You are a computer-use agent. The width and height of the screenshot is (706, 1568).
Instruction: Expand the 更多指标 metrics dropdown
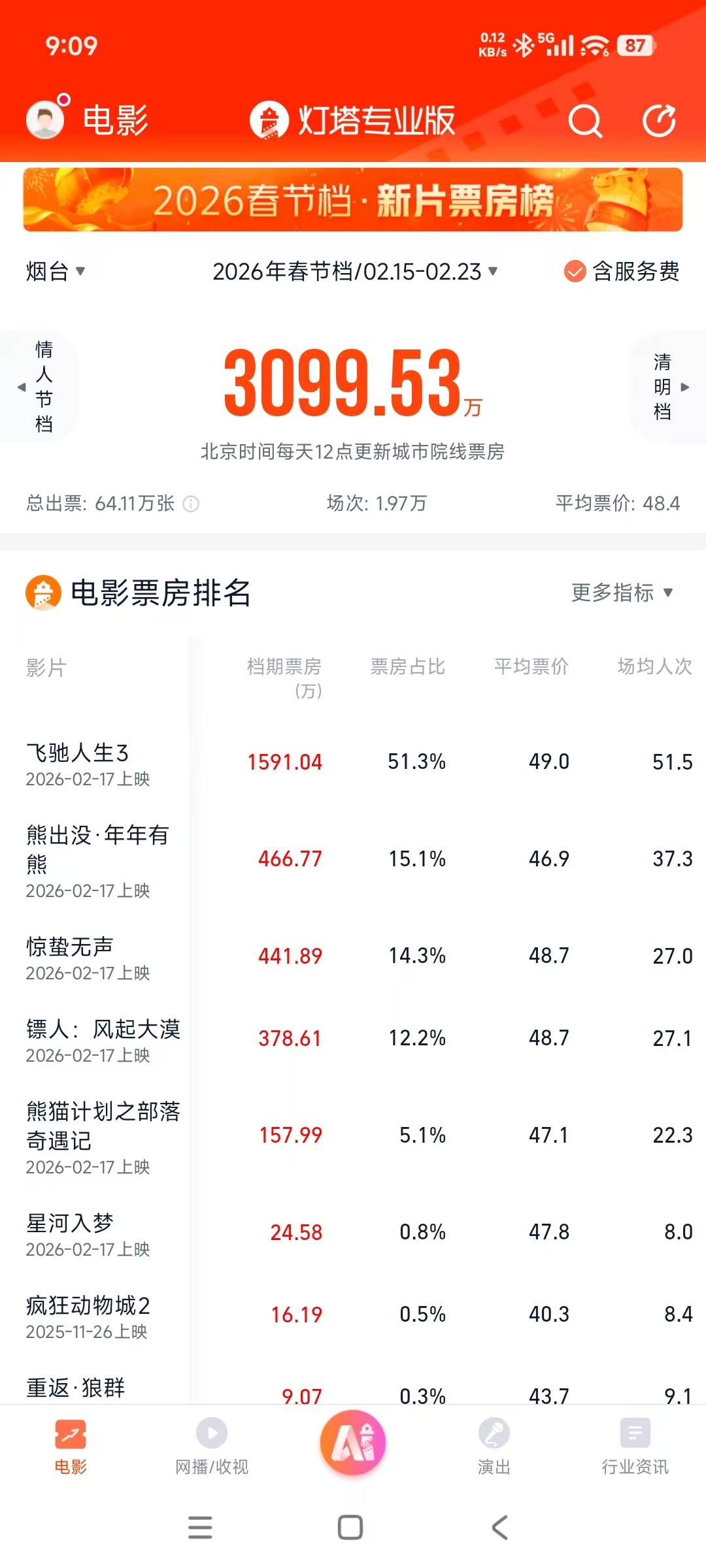(620, 593)
